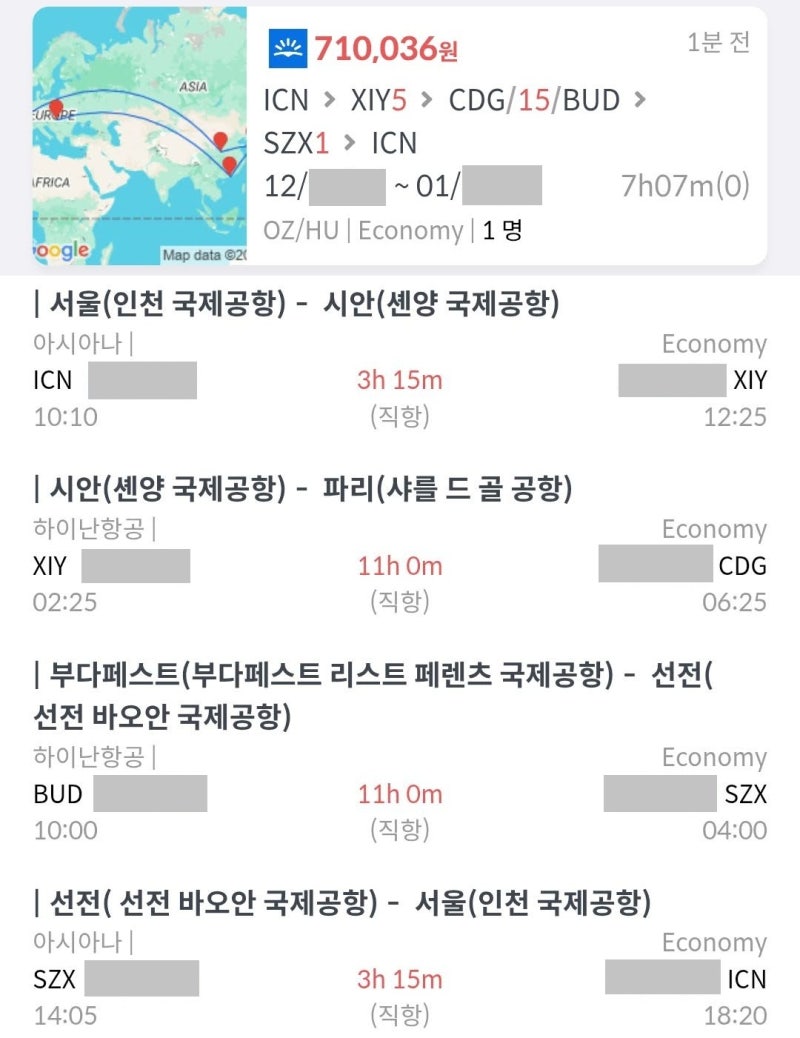
Task: Click the blue airline deal icon beside the price
Action: [287, 46]
